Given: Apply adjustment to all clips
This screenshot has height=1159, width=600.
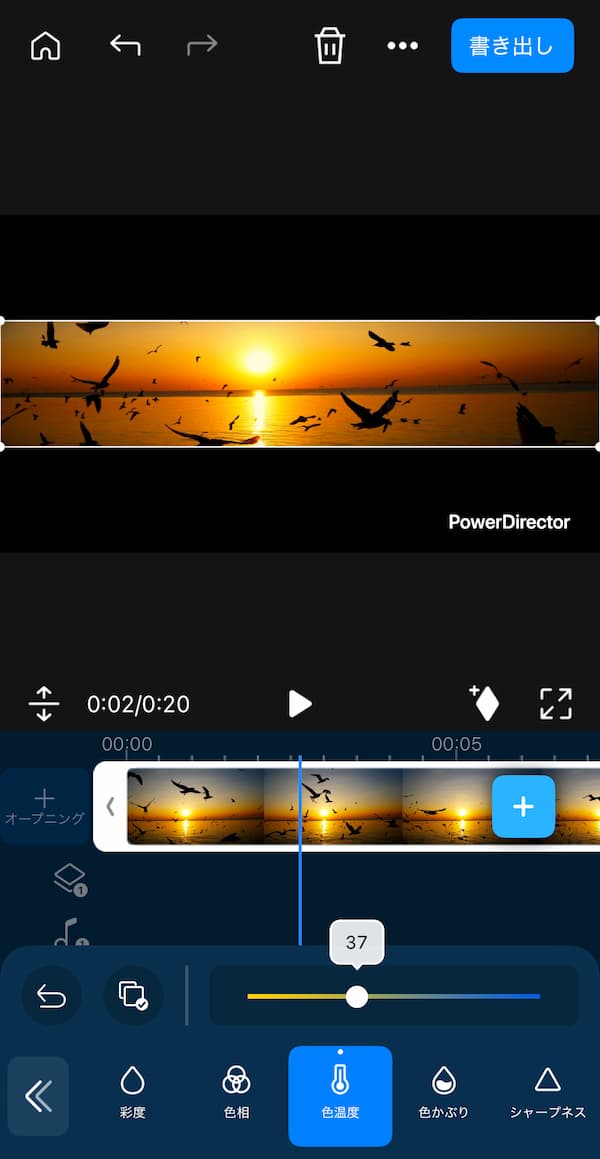Looking at the screenshot, I should click(133, 995).
